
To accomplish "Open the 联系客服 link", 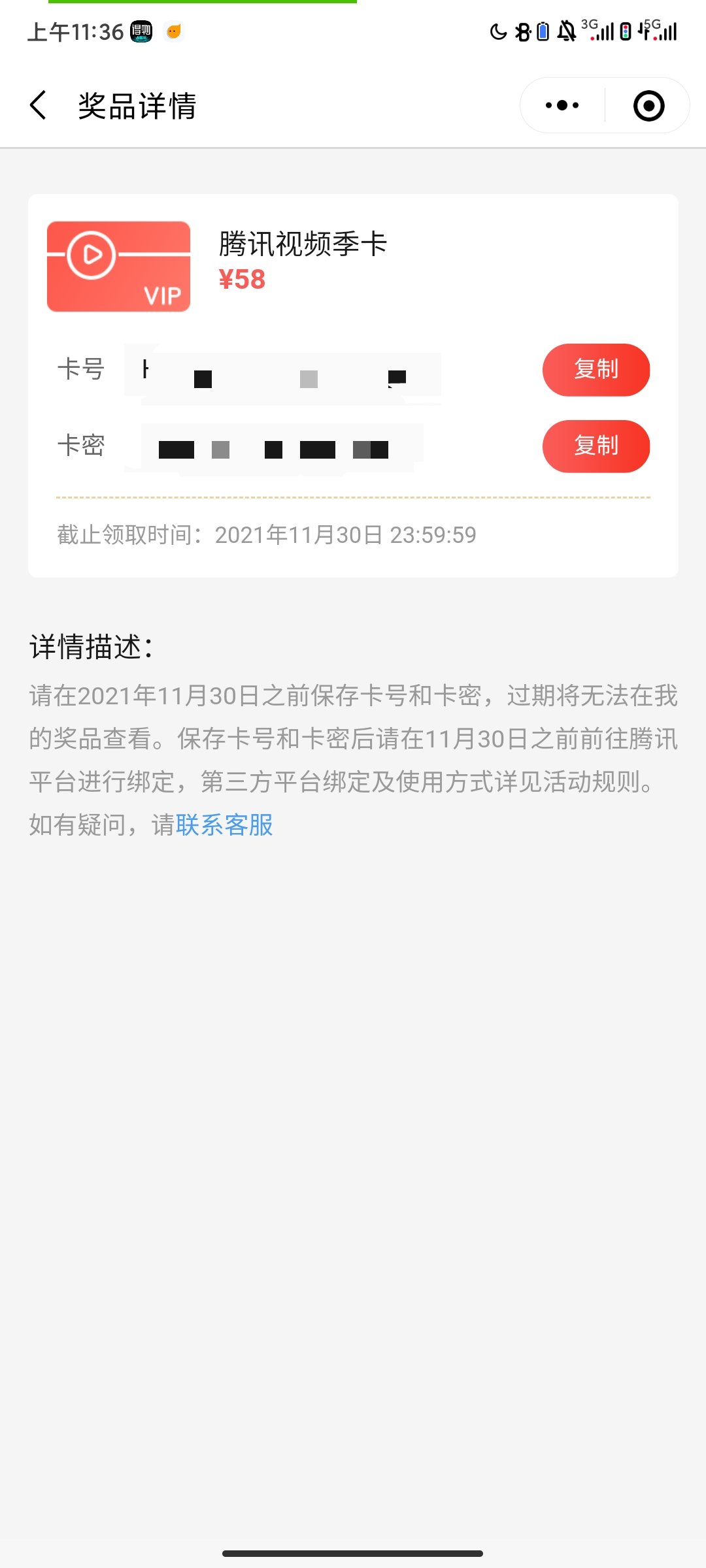I will (224, 825).
